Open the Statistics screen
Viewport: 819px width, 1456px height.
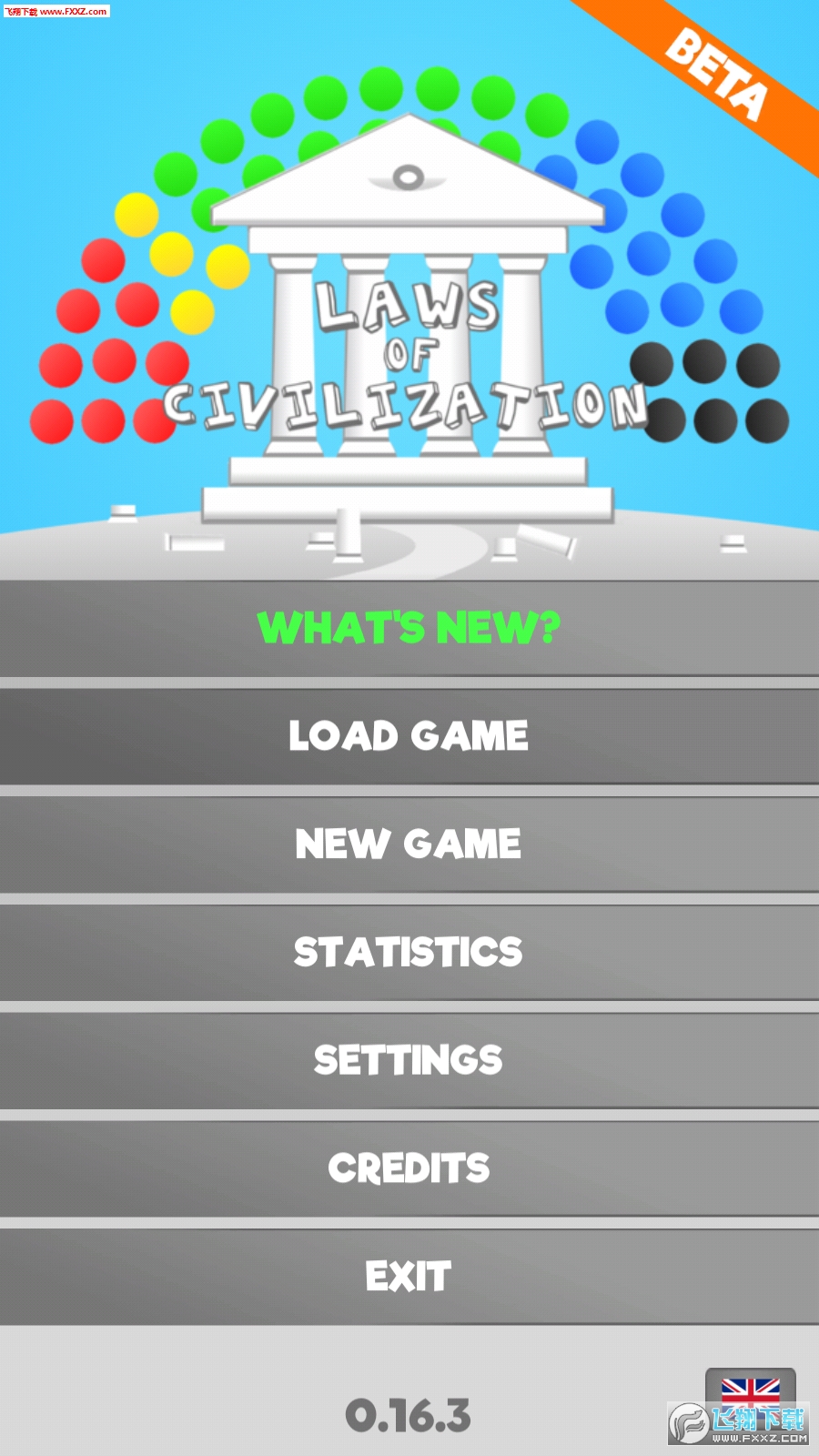(409, 953)
